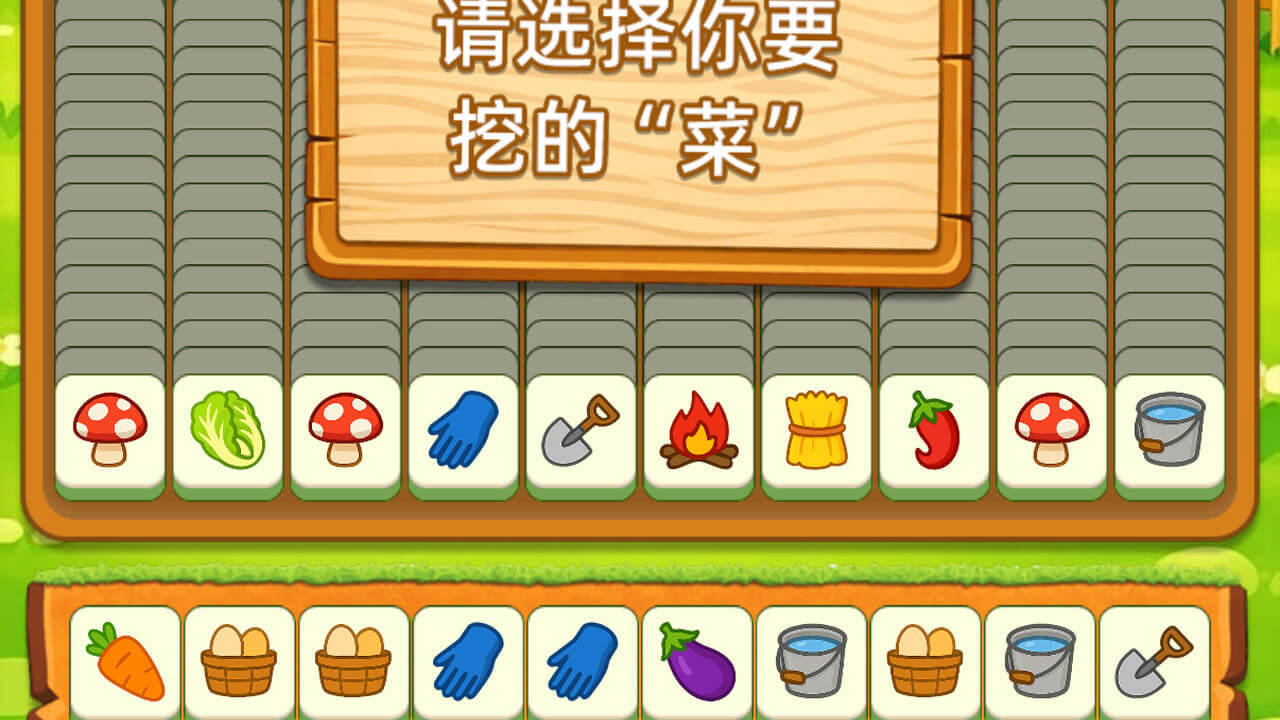Choose the red chili pepper tile
The image size is (1280, 720).
click(934, 431)
